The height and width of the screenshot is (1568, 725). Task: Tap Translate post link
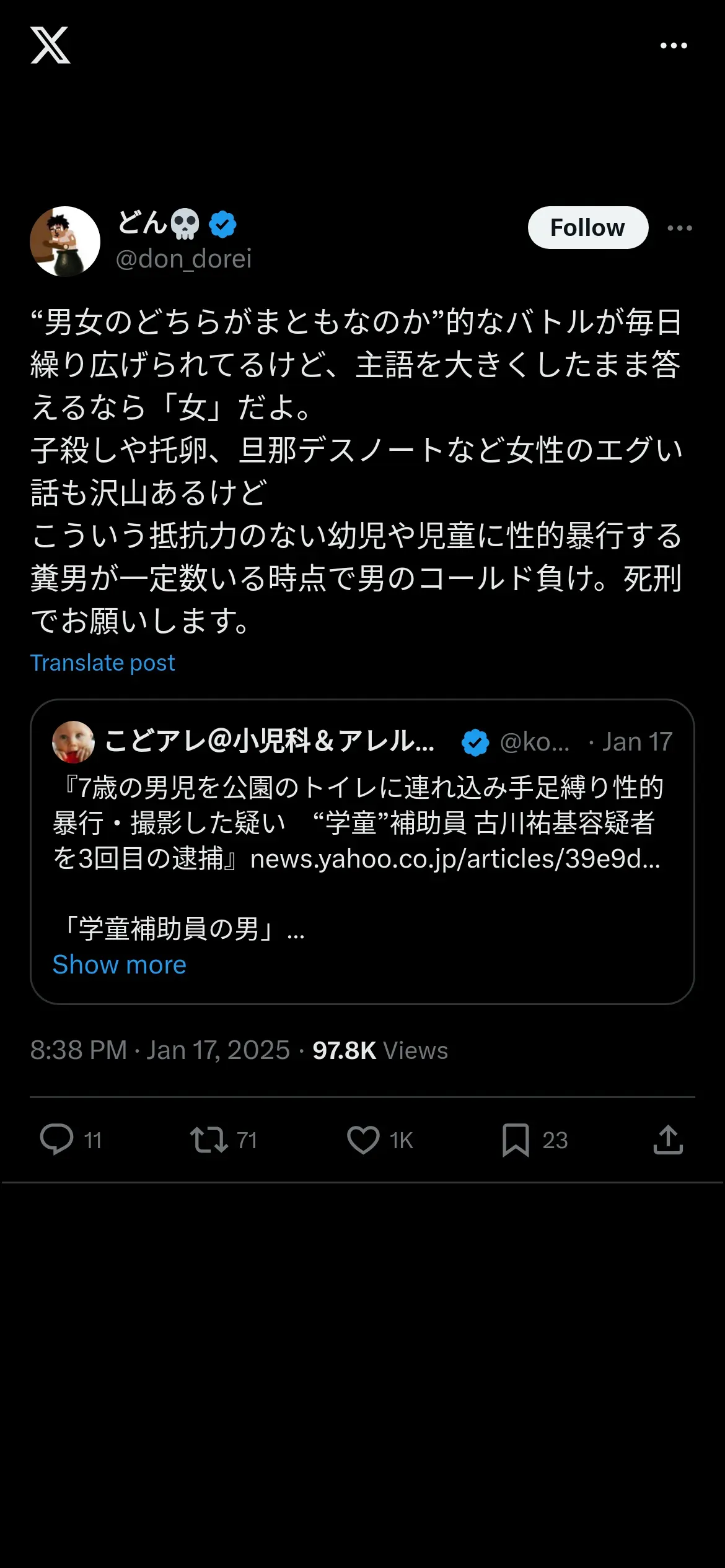[x=103, y=663]
